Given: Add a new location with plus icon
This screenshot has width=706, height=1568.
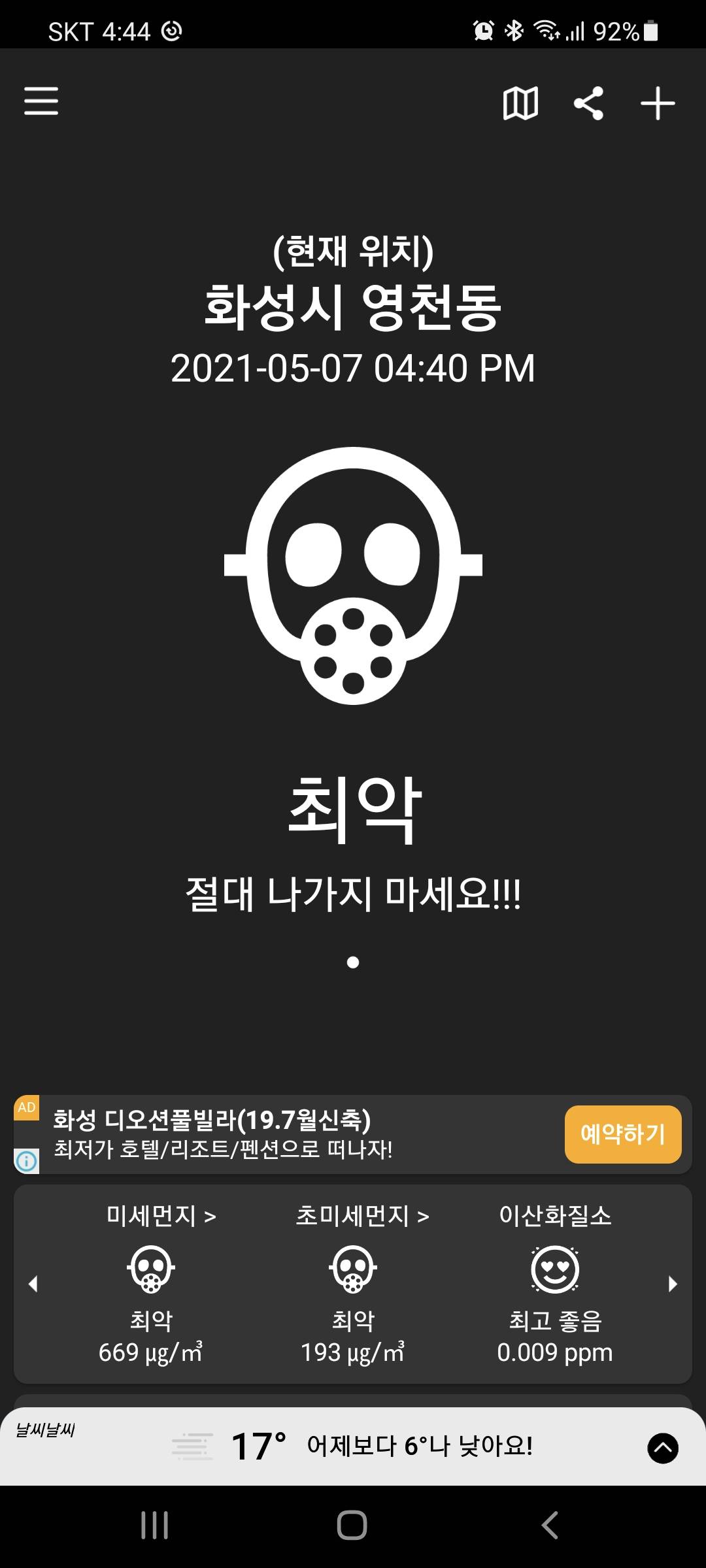Looking at the screenshot, I should pos(657,103).
